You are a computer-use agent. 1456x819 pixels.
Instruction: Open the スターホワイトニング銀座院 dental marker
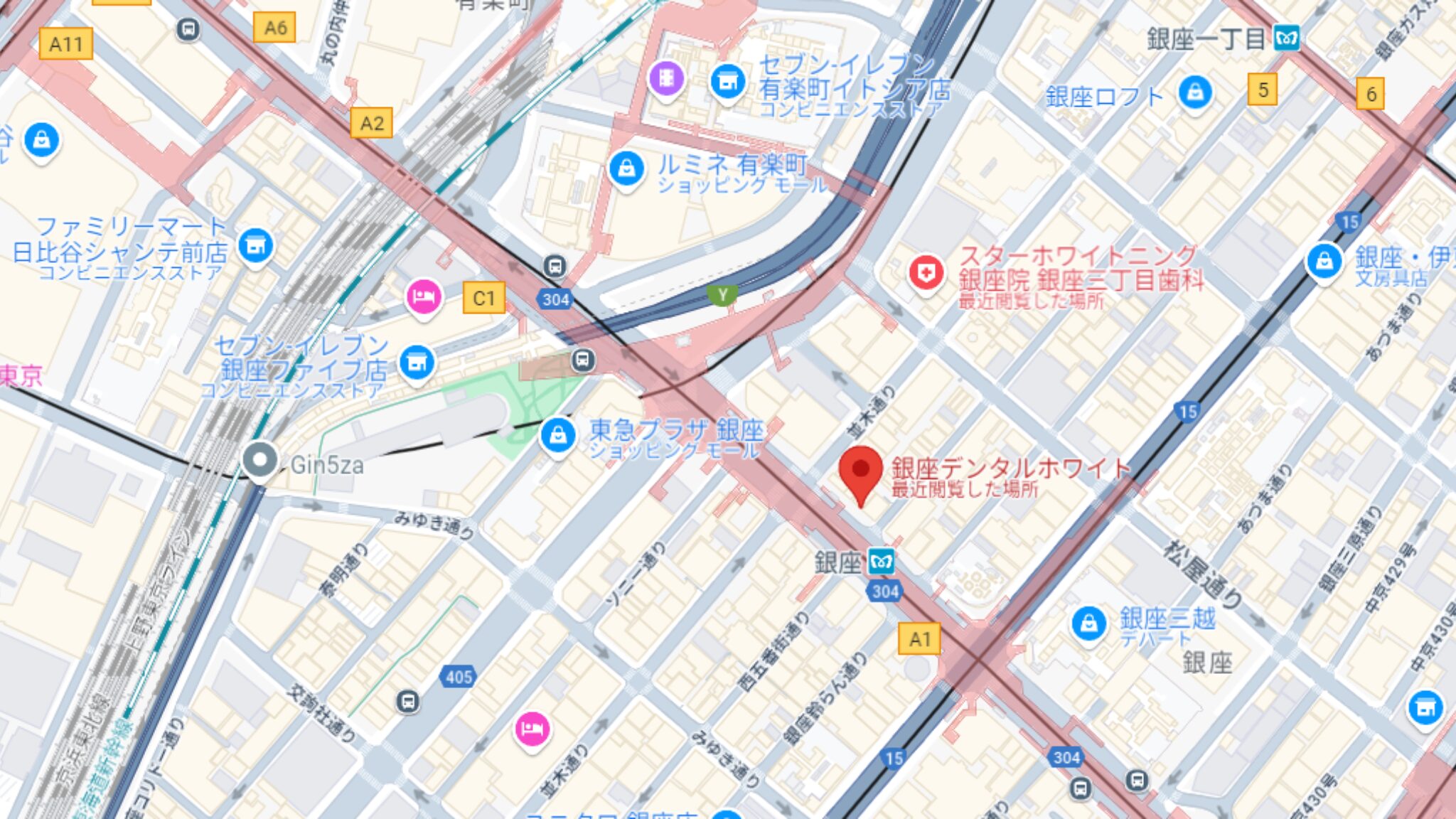point(926,272)
